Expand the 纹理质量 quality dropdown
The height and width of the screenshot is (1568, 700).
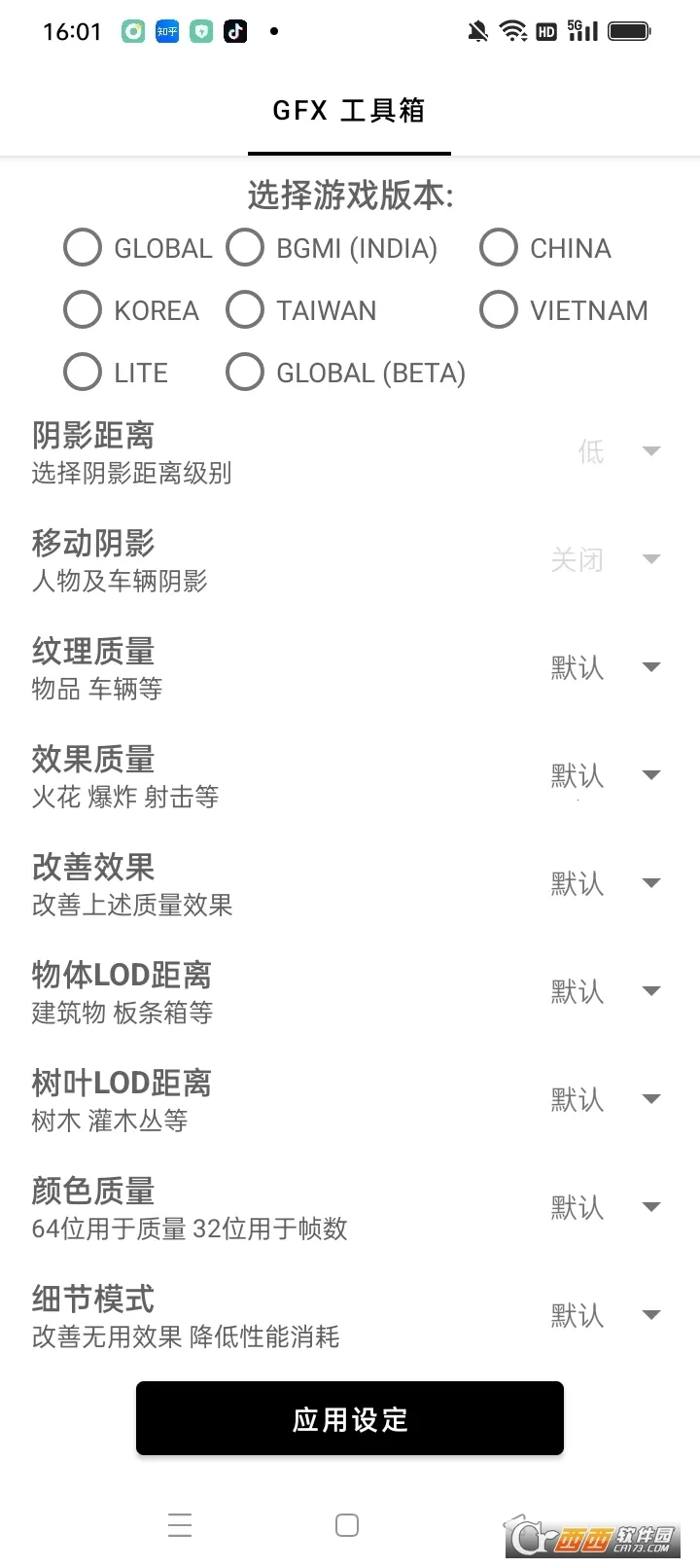tap(649, 667)
